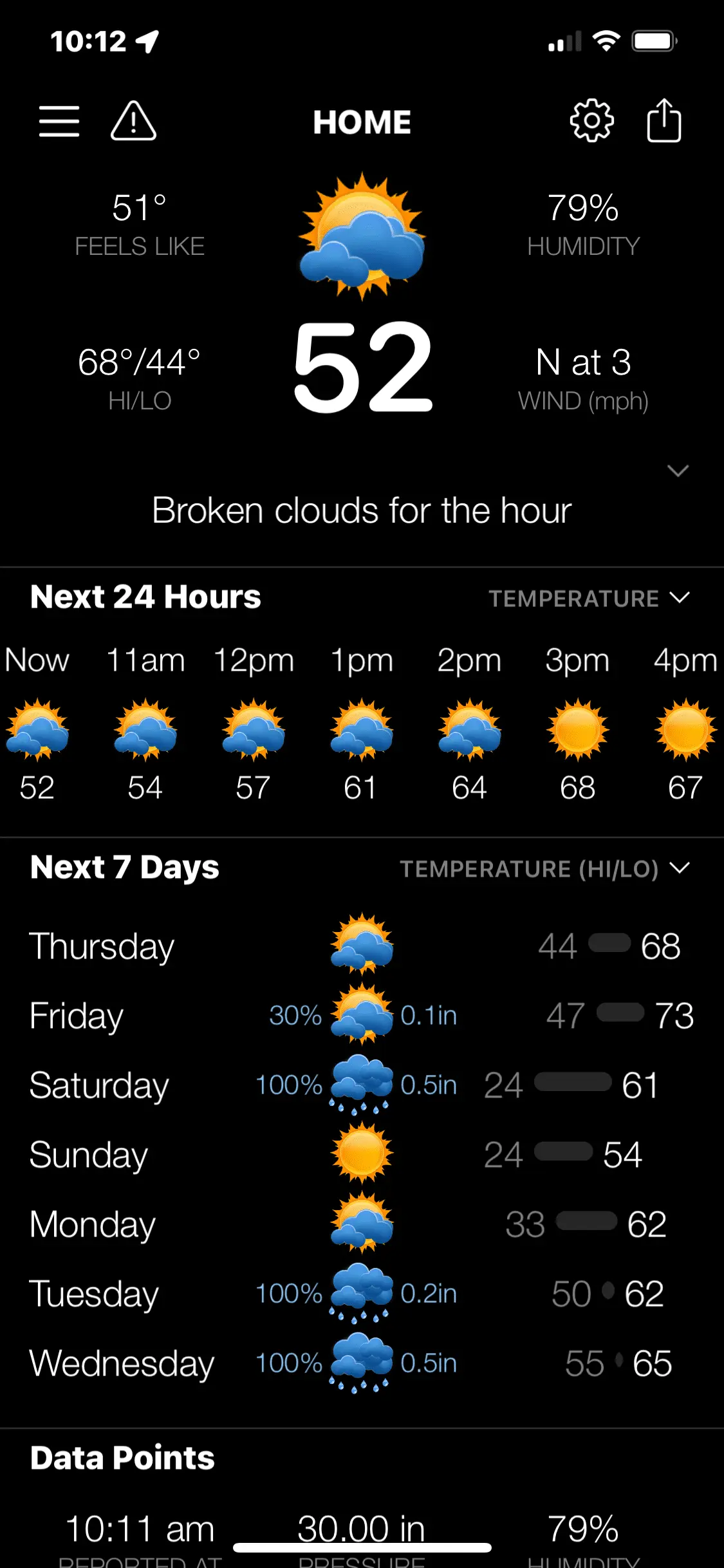Open settings gear

click(x=591, y=121)
